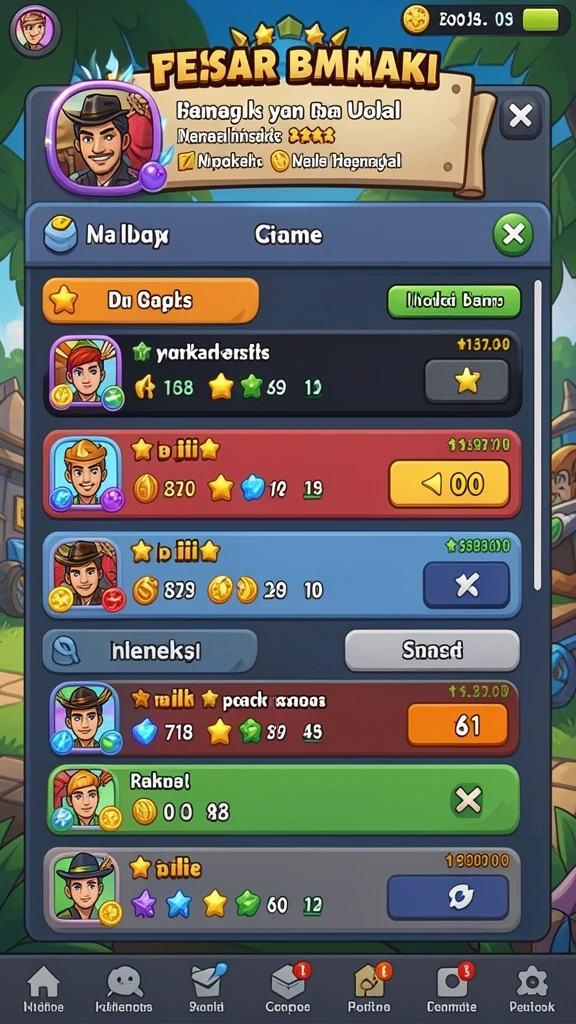
Task: Go to the home tab in bottom bar
Action: pos(43,988)
